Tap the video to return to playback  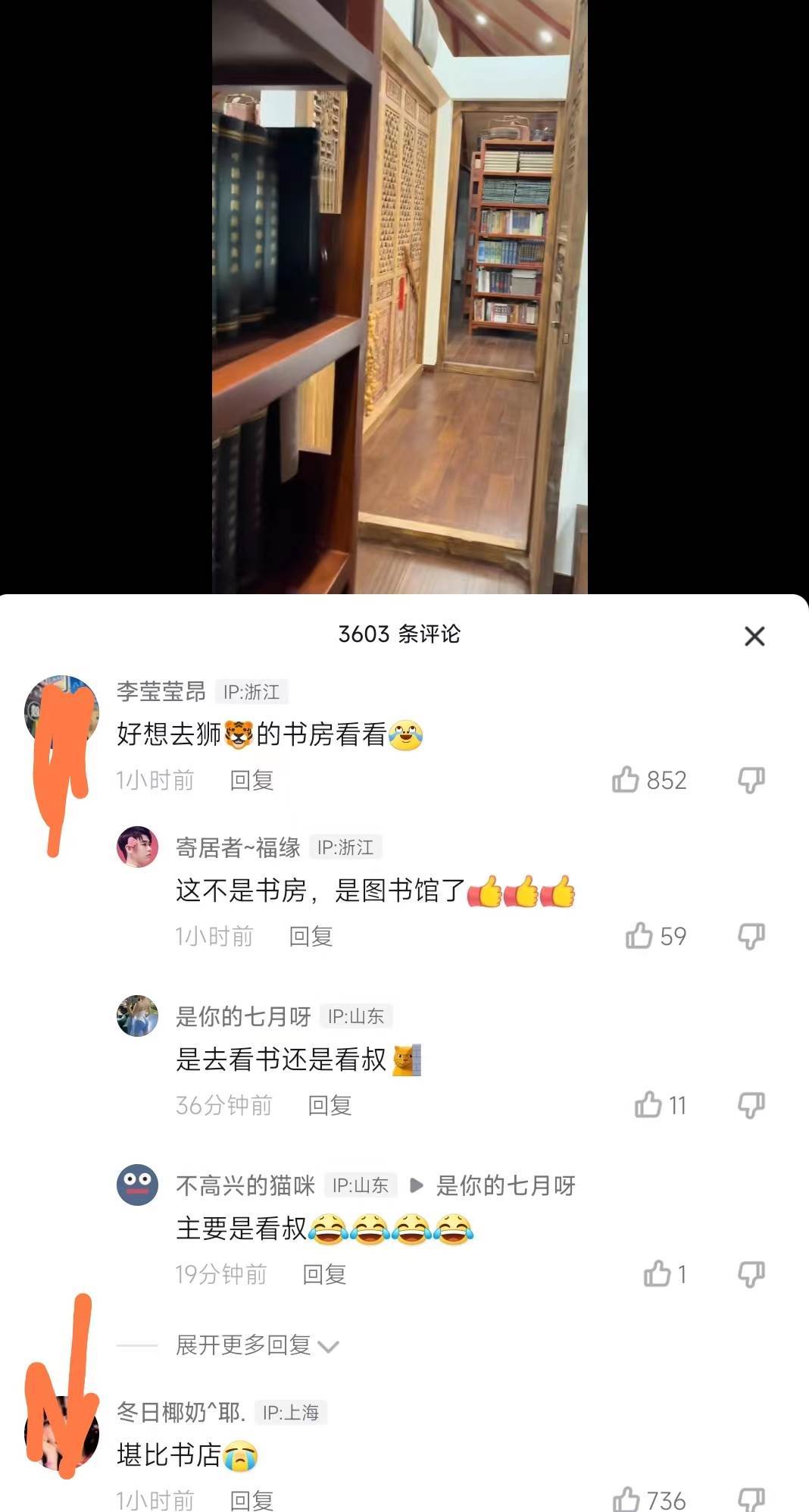[399, 296]
